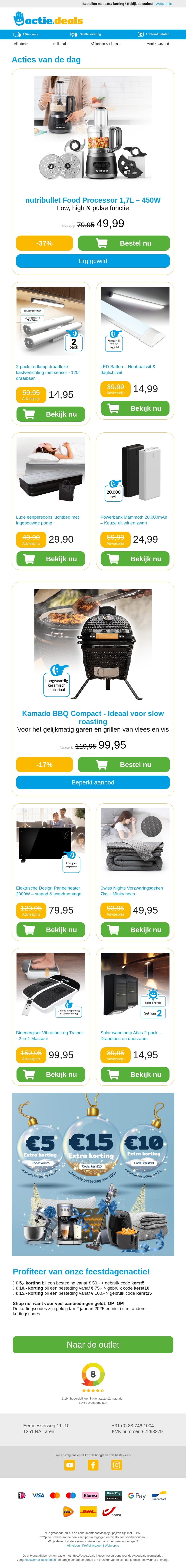Open Mooi & Gezond category

tap(157, 44)
